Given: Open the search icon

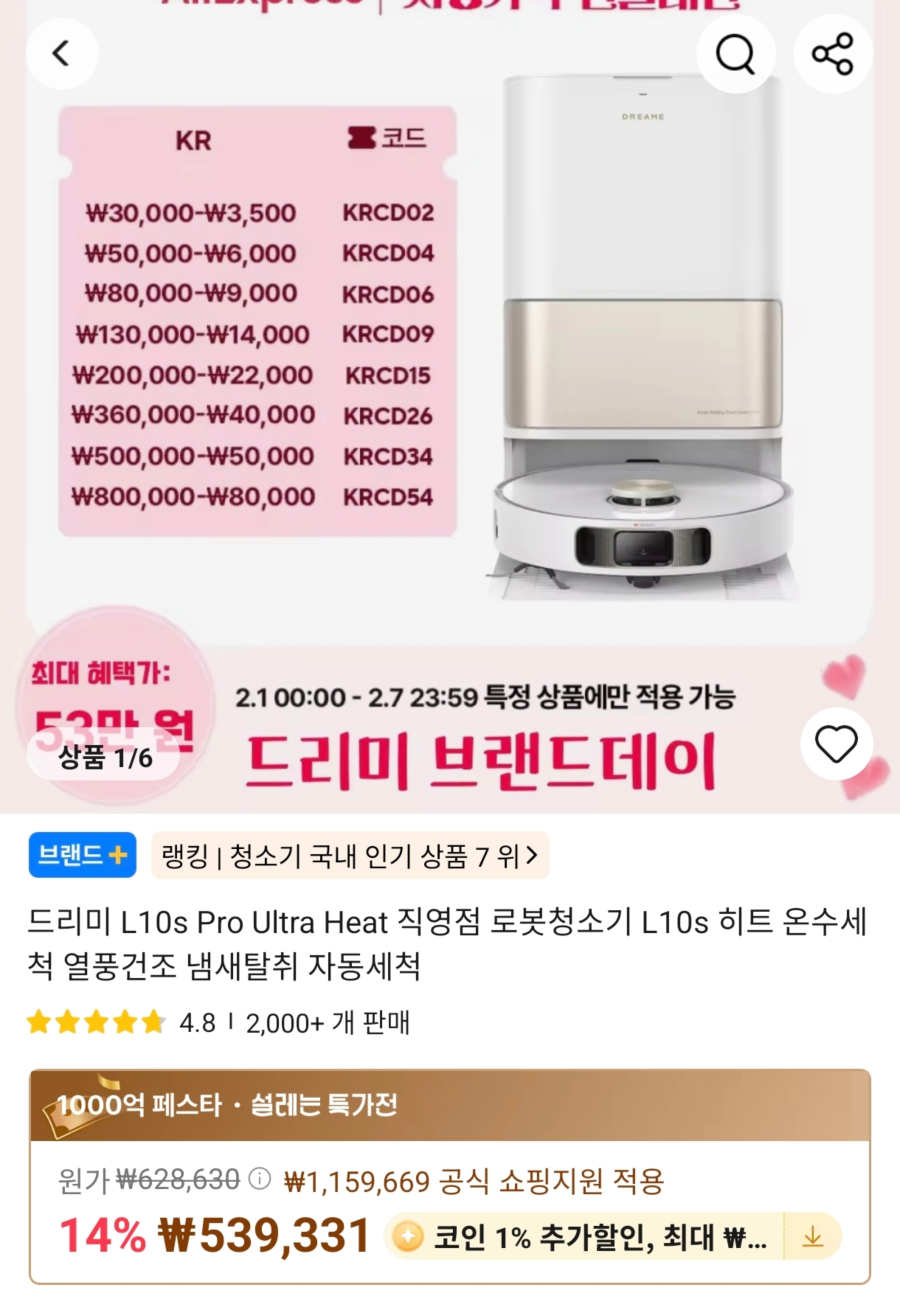Looking at the screenshot, I should (x=736, y=54).
